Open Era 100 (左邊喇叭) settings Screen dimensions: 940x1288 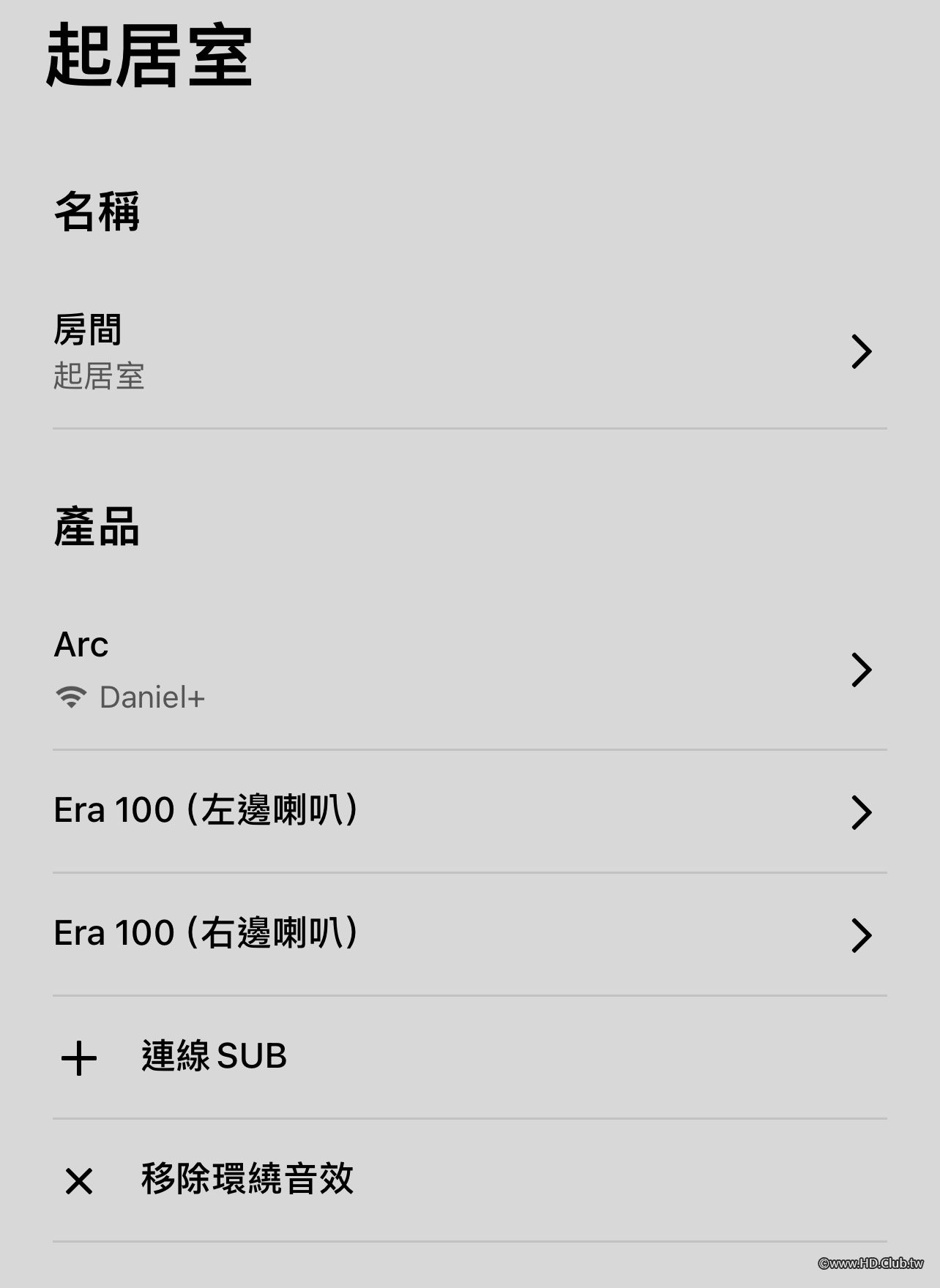coord(469,812)
